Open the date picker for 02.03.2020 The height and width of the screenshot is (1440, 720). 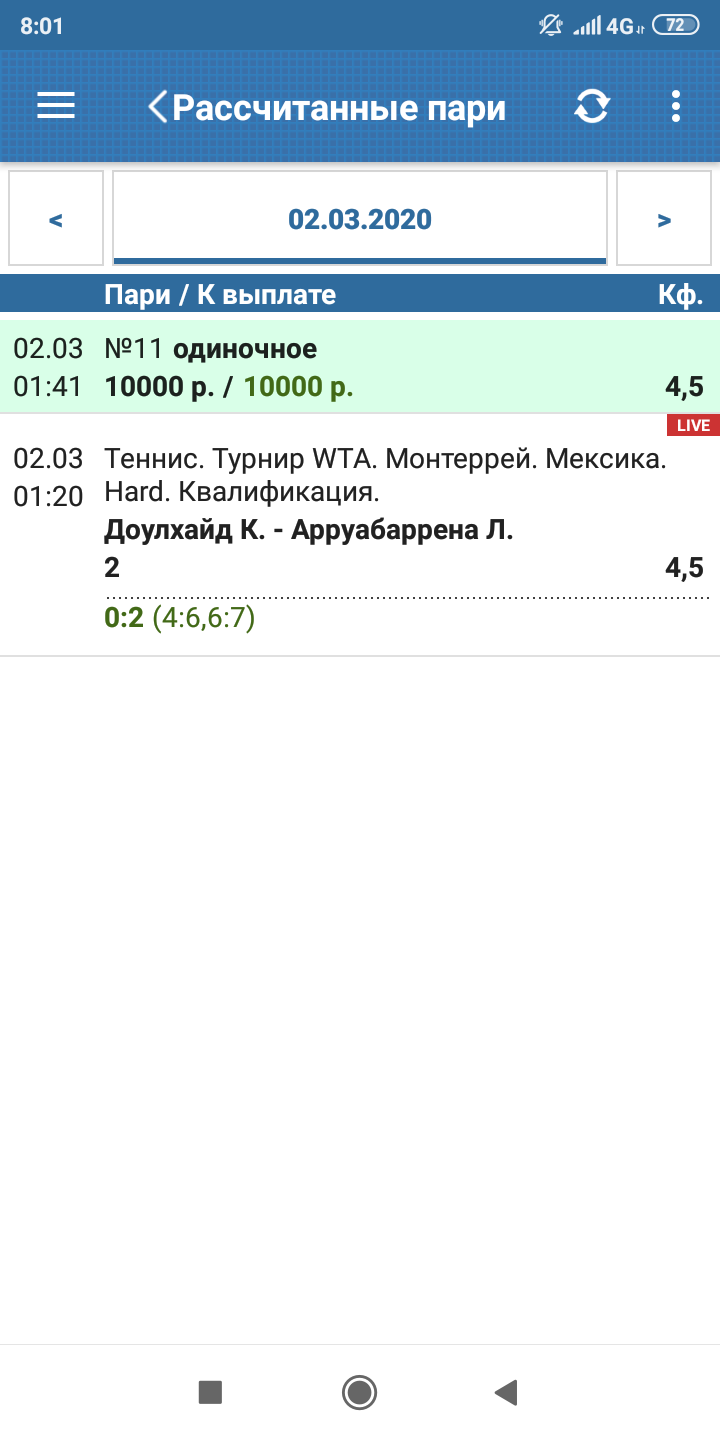click(360, 219)
